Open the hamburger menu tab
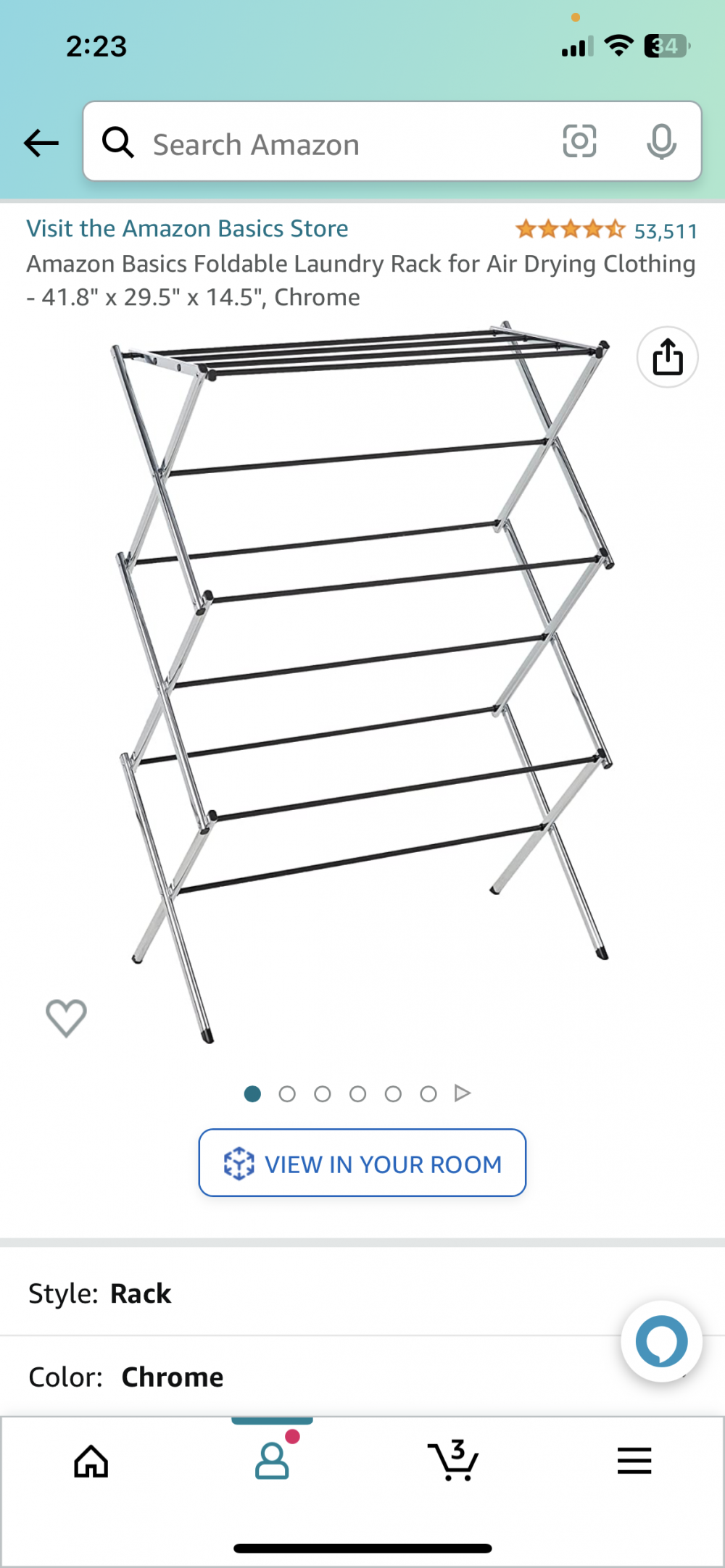 [x=634, y=1461]
